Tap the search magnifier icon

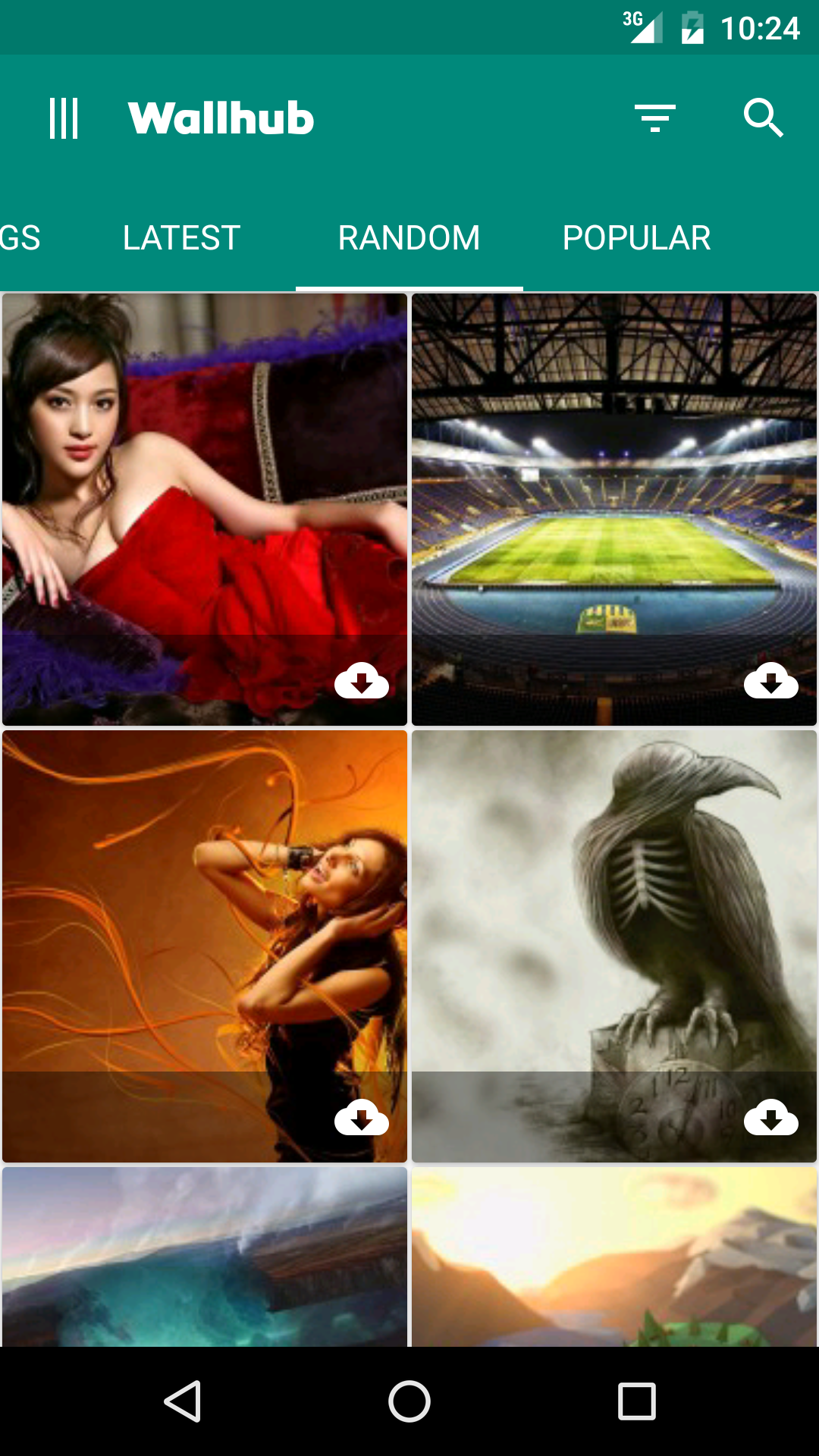(x=763, y=118)
